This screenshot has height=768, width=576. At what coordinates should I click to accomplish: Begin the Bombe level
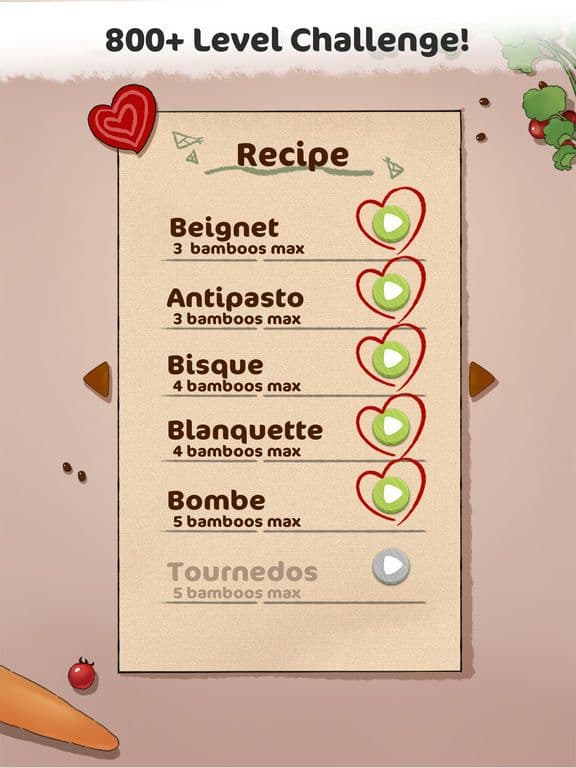tap(391, 495)
